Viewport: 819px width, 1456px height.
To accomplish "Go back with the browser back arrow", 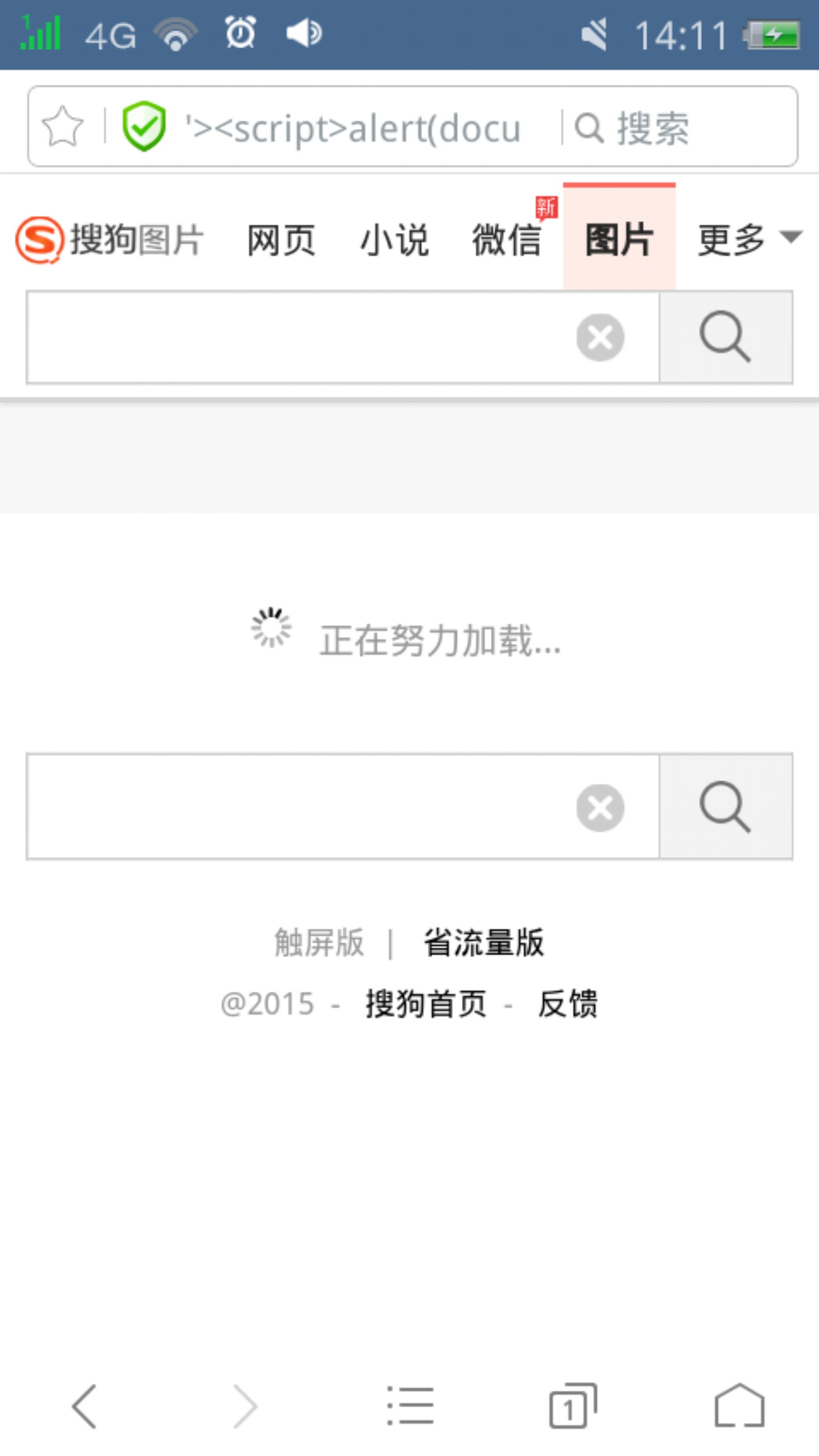I will click(x=84, y=1407).
